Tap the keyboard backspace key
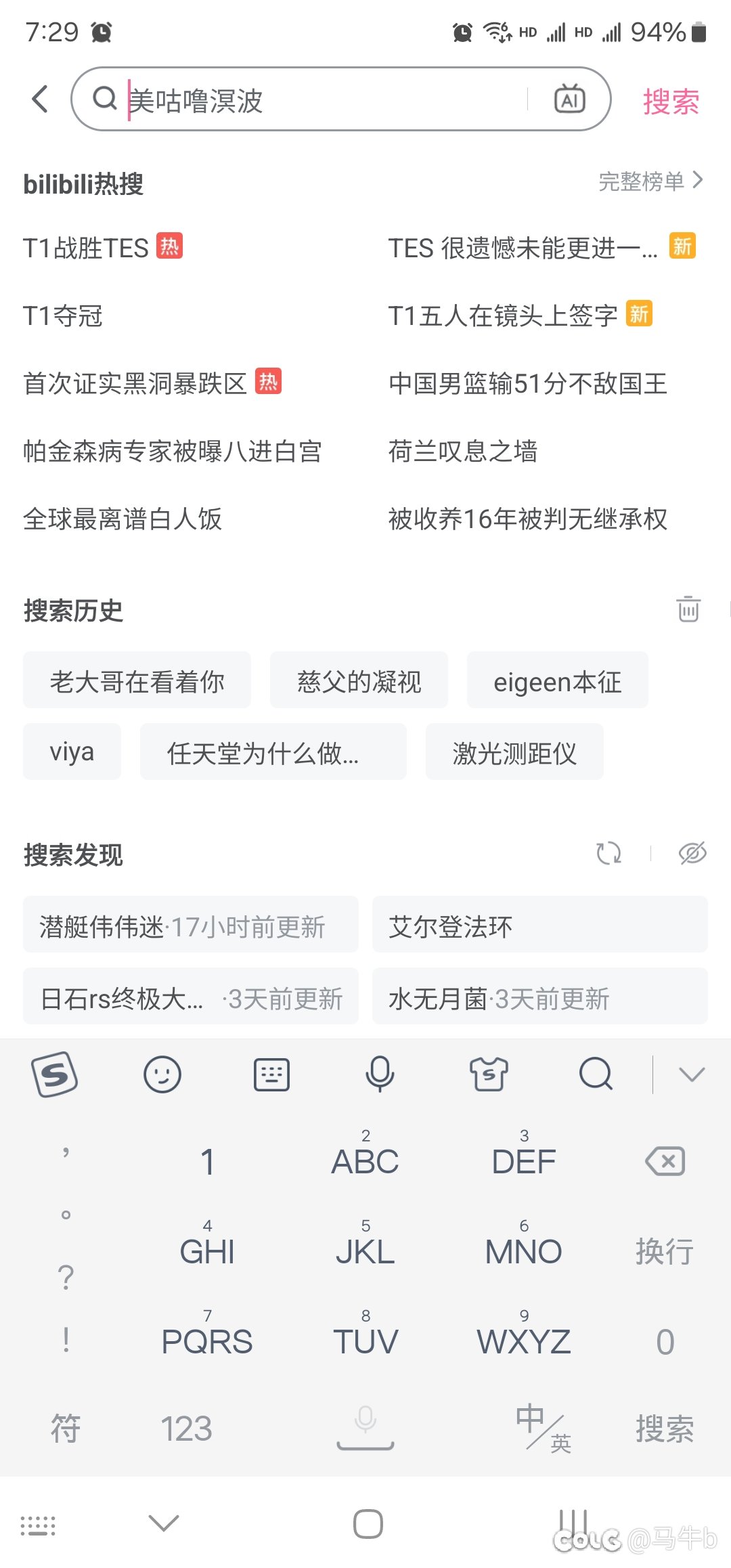 [x=665, y=1162]
